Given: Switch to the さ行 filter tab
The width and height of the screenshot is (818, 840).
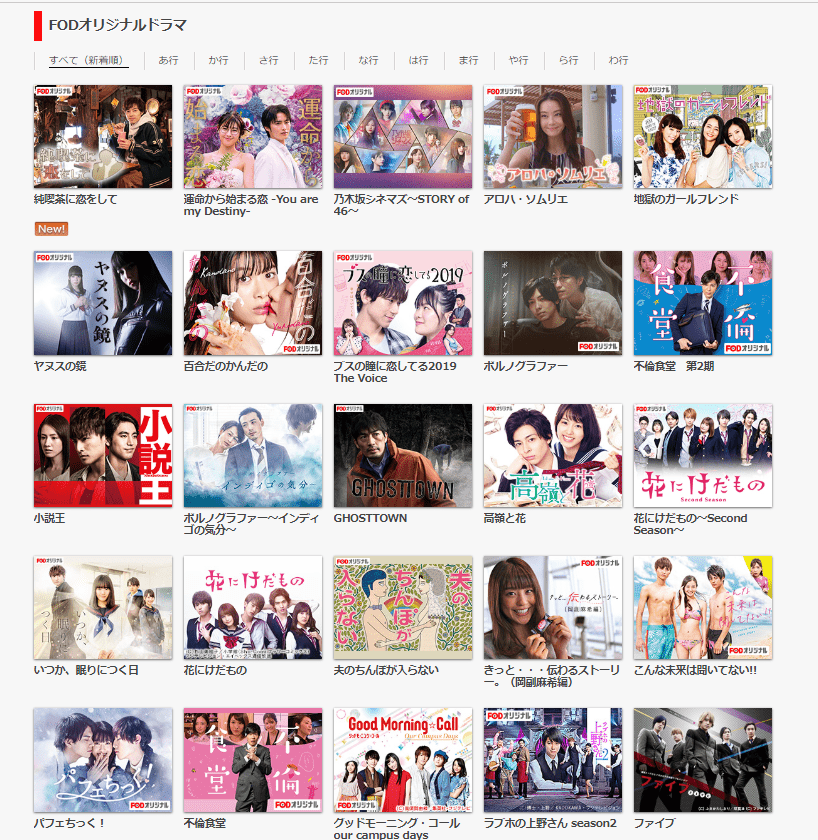Looking at the screenshot, I should 268,60.
